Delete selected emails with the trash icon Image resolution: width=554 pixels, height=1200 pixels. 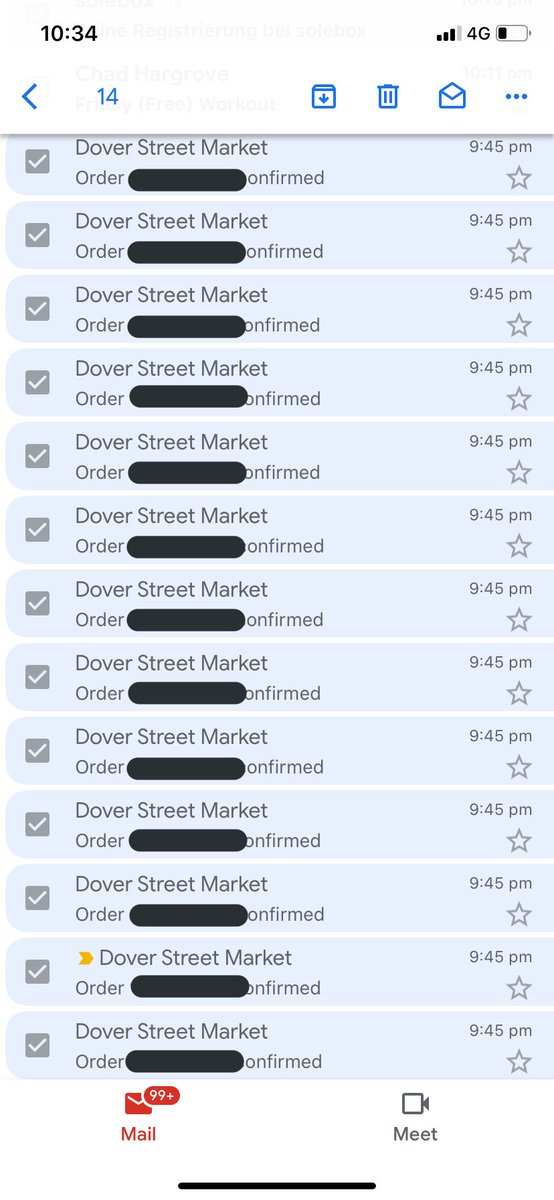tap(387, 97)
